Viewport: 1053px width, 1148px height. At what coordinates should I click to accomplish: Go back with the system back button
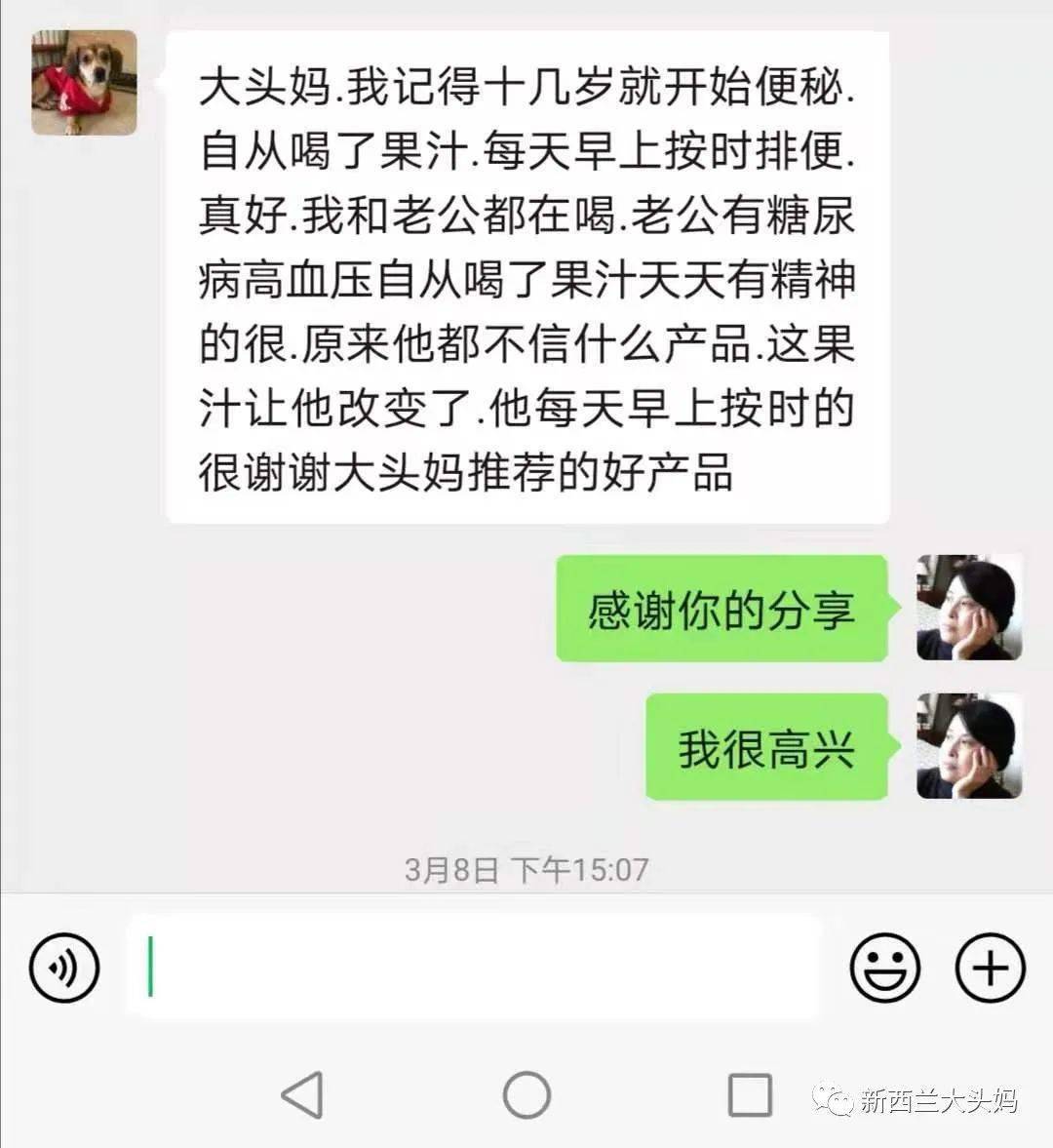coord(302,1095)
